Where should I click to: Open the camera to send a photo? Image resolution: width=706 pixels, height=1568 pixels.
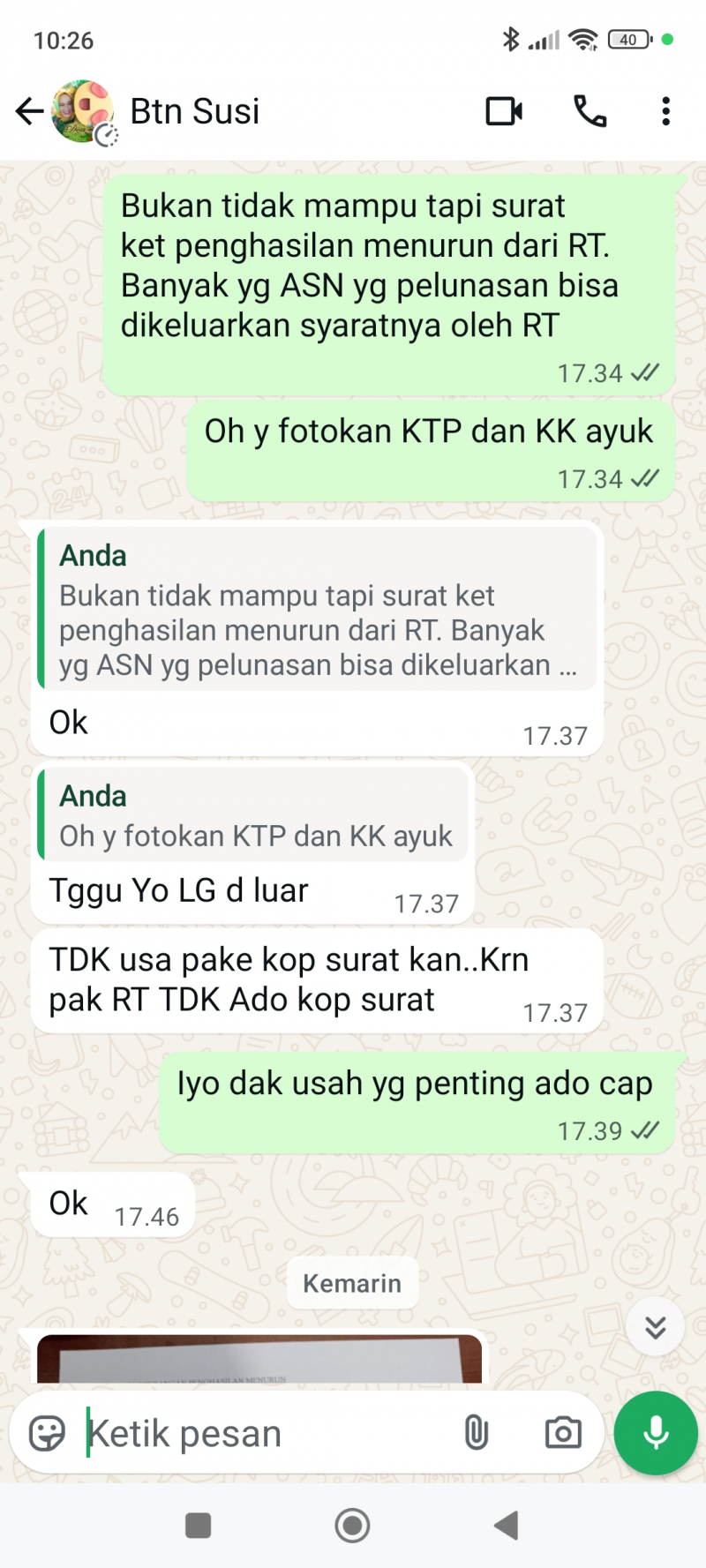pyautogui.click(x=563, y=1433)
